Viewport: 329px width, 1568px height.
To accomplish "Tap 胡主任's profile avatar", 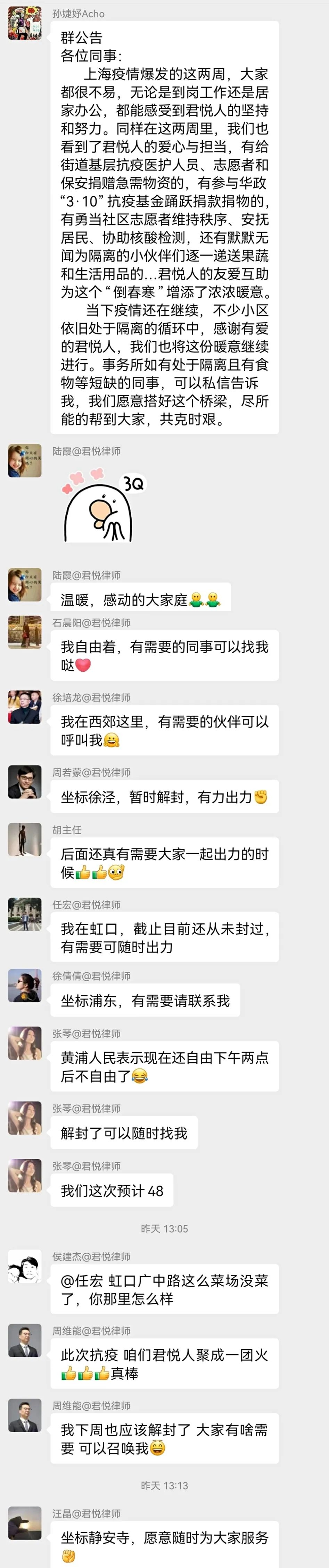I will pyautogui.click(x=24, y=839).
